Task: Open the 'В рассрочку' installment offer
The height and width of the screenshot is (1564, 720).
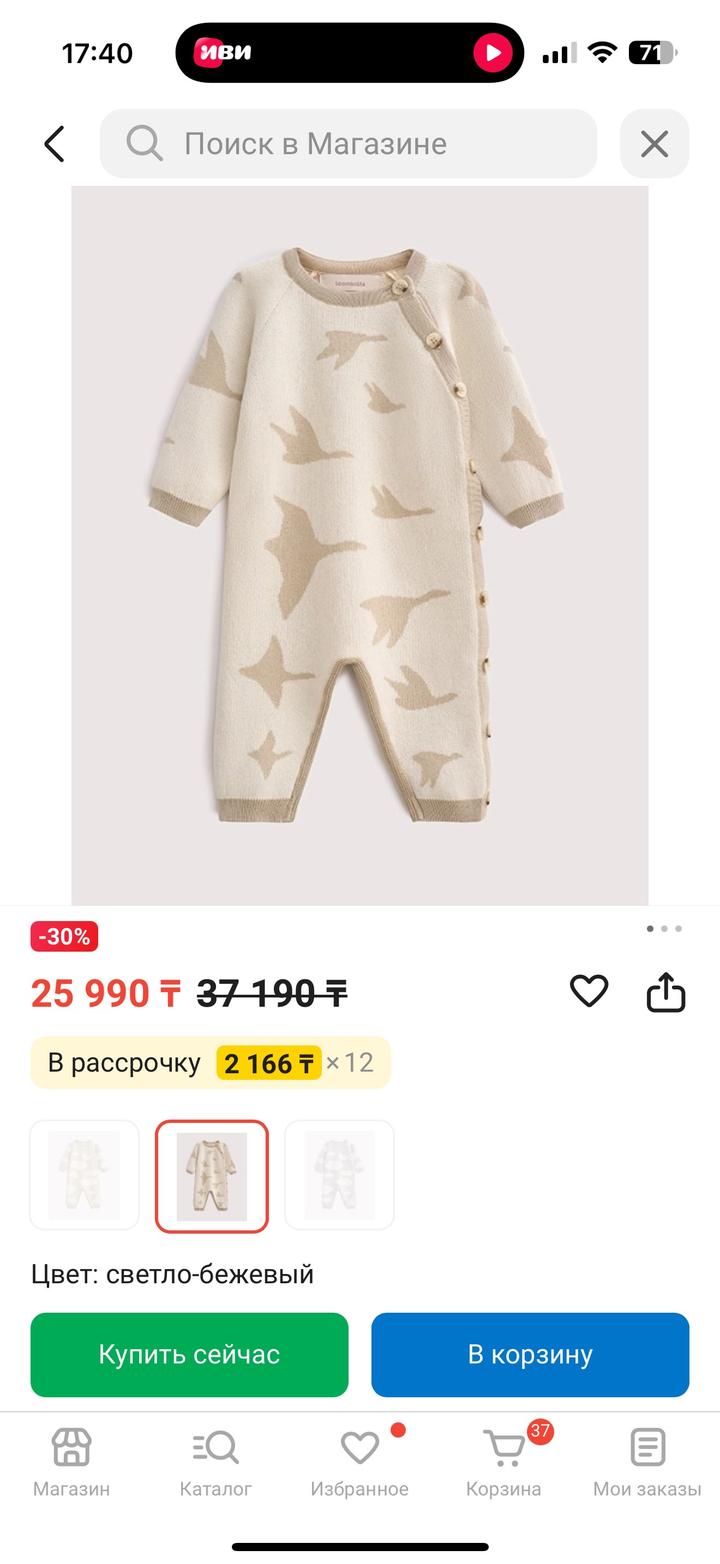Action: (x=210, y=1062)
